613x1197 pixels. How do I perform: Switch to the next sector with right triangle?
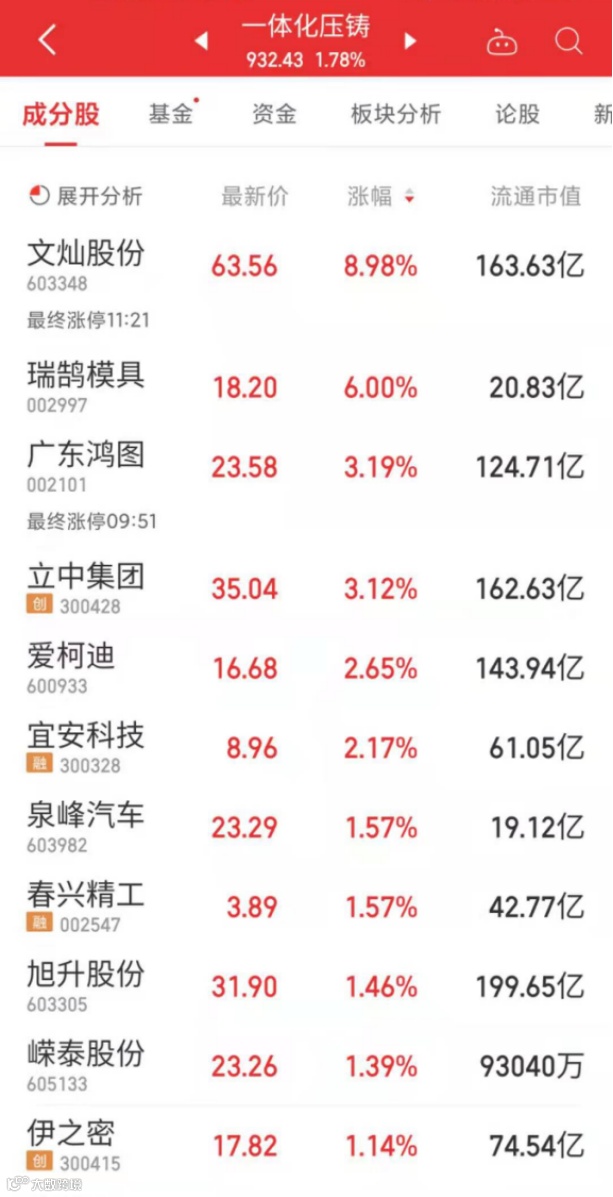coord(410,41)
